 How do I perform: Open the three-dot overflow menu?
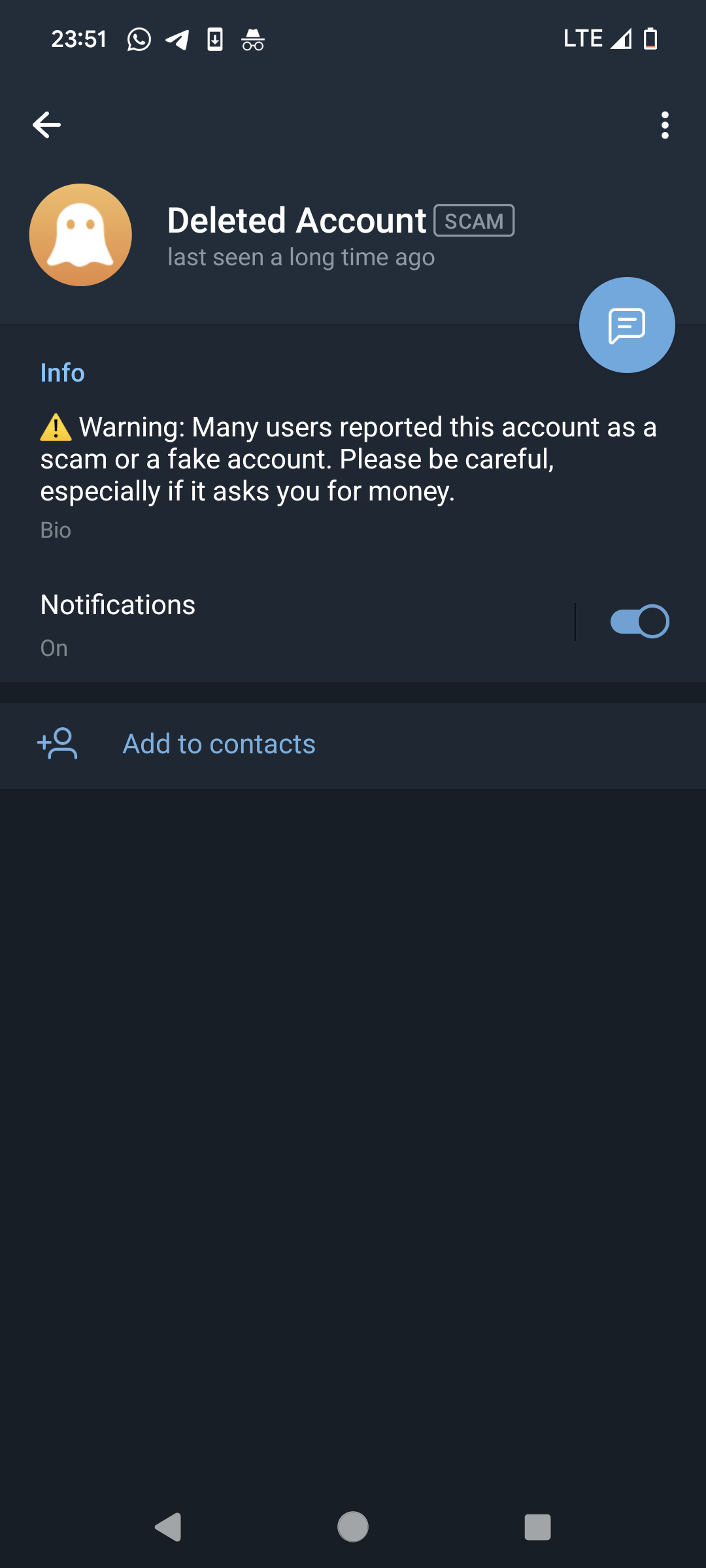click(x=665, y=125)
